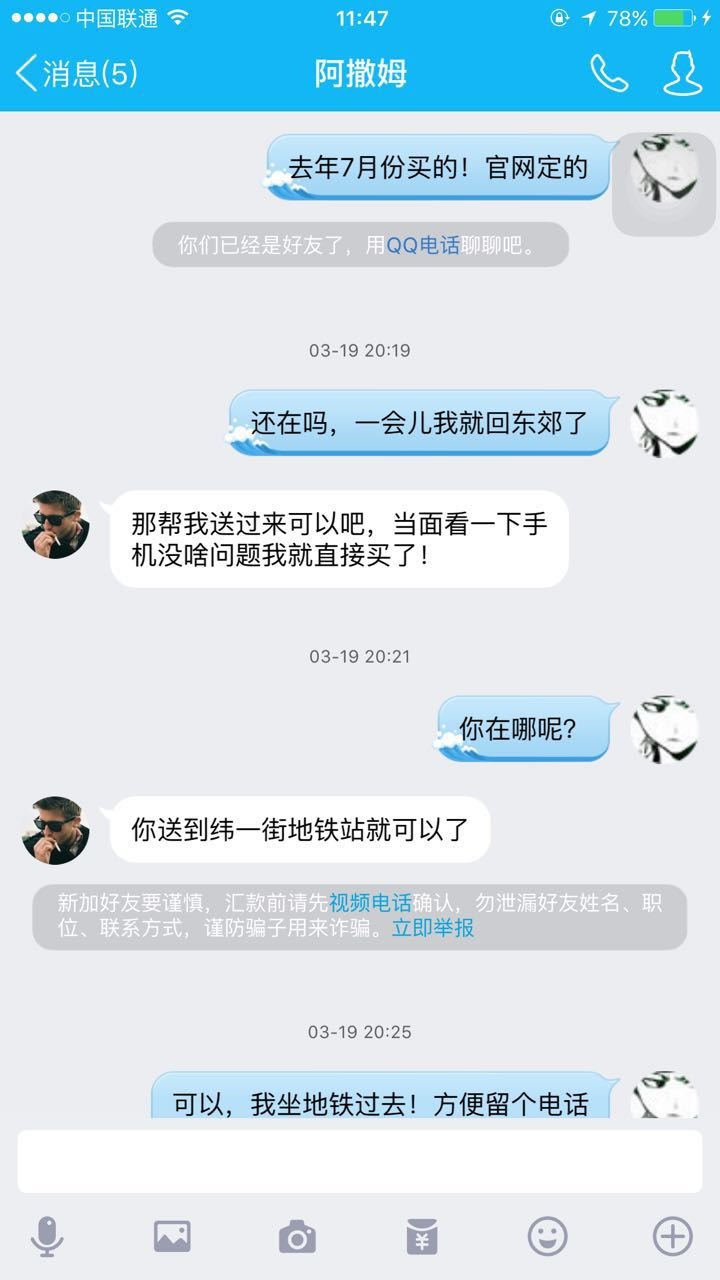Screen dimensions: 720x1280
Task: Open 阿撒姆's contact profile
Action: tap(685, 73)
